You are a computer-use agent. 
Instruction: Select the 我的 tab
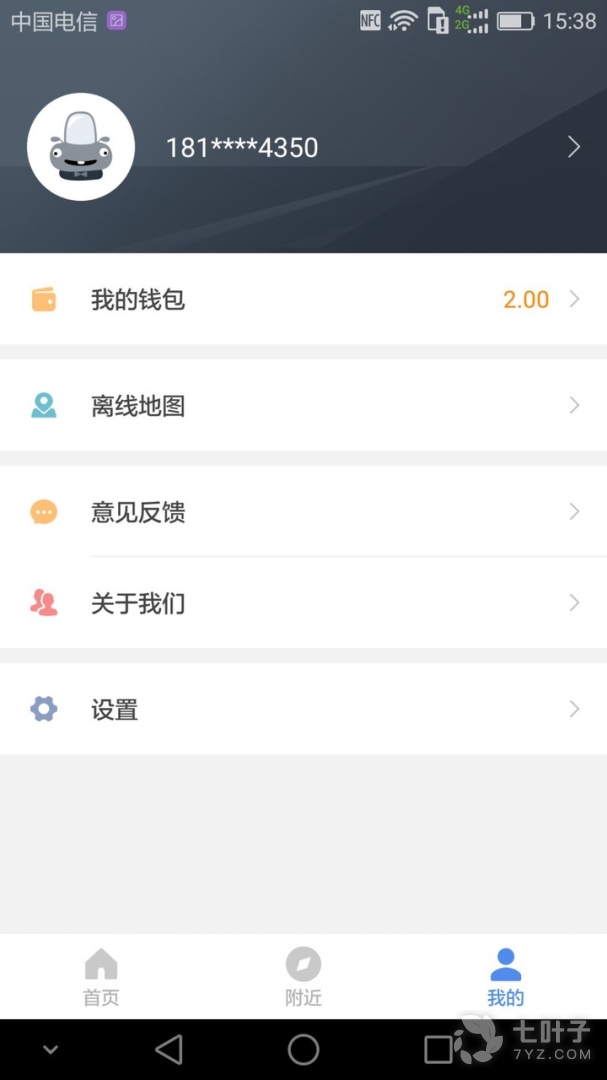[x=505, y=977]
